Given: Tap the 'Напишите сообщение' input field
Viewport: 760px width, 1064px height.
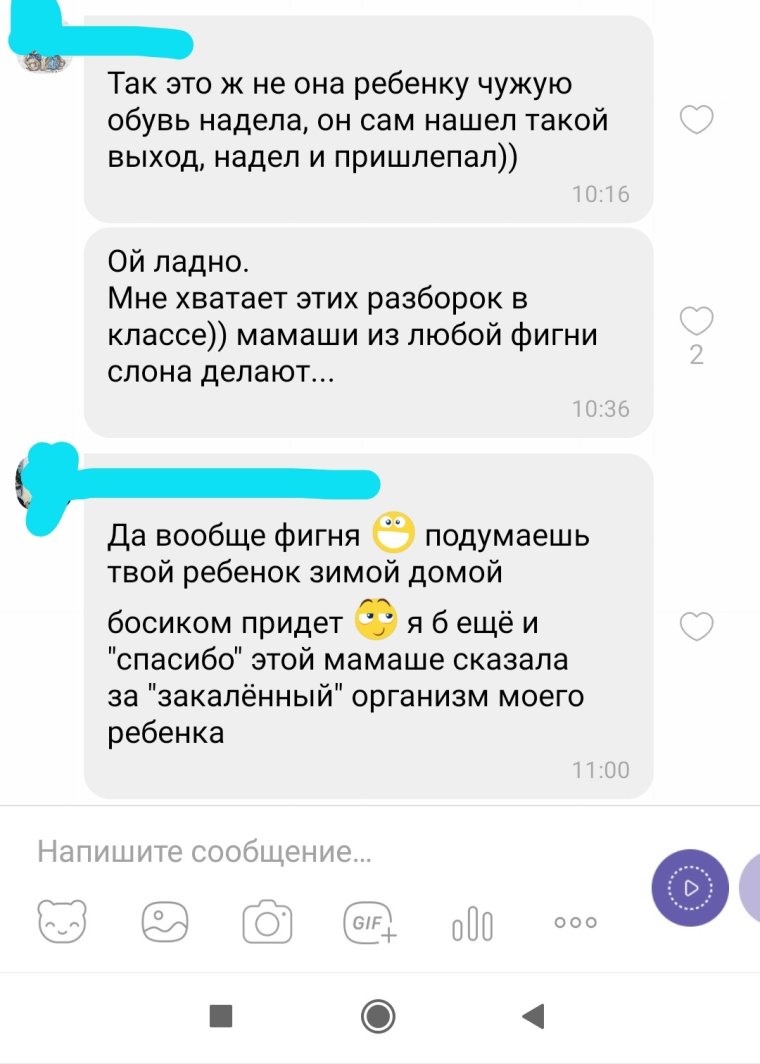Looking at the screenshot, I should click(320, 852).
